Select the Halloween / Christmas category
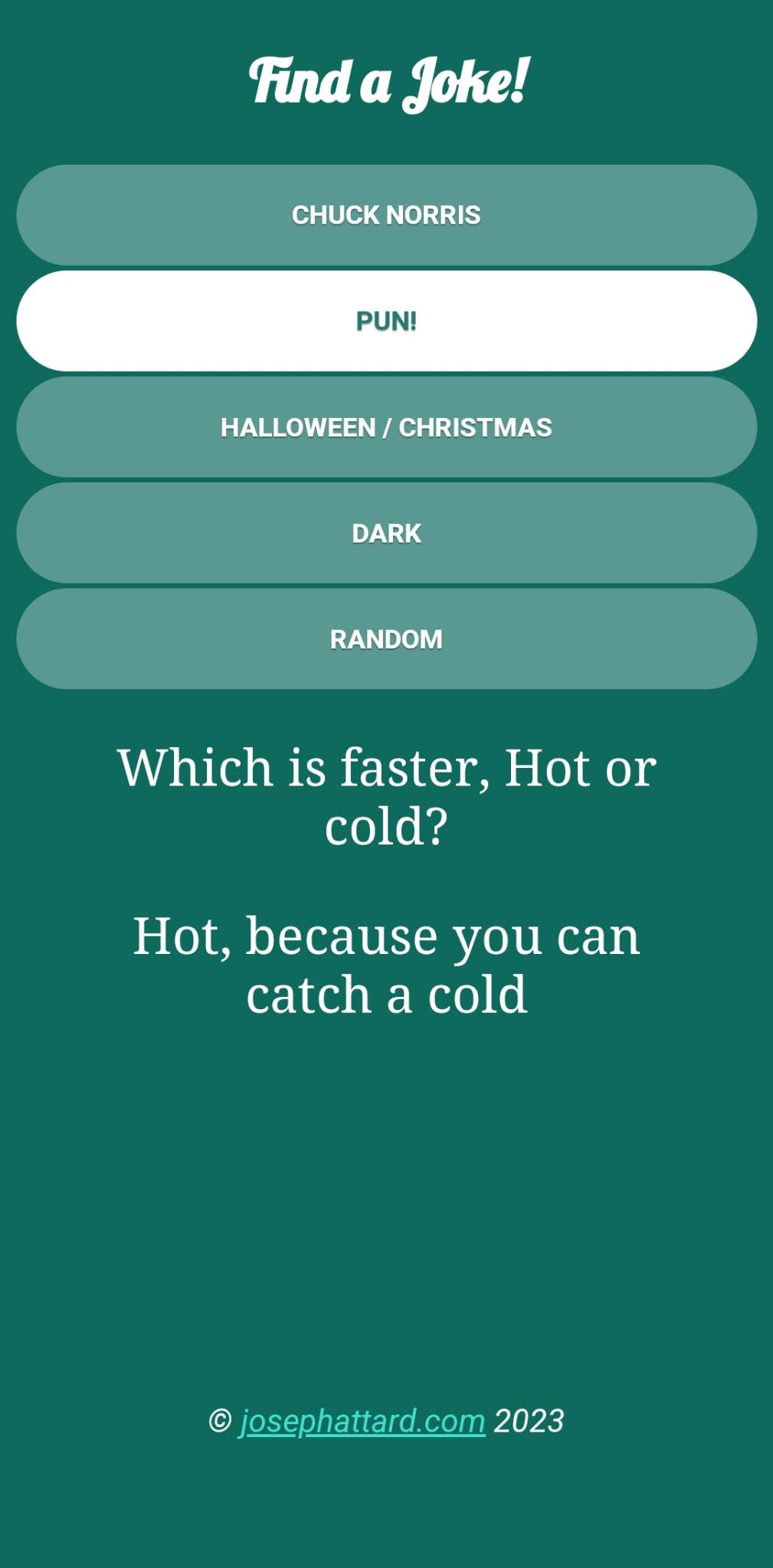 [x=386, y=427]
